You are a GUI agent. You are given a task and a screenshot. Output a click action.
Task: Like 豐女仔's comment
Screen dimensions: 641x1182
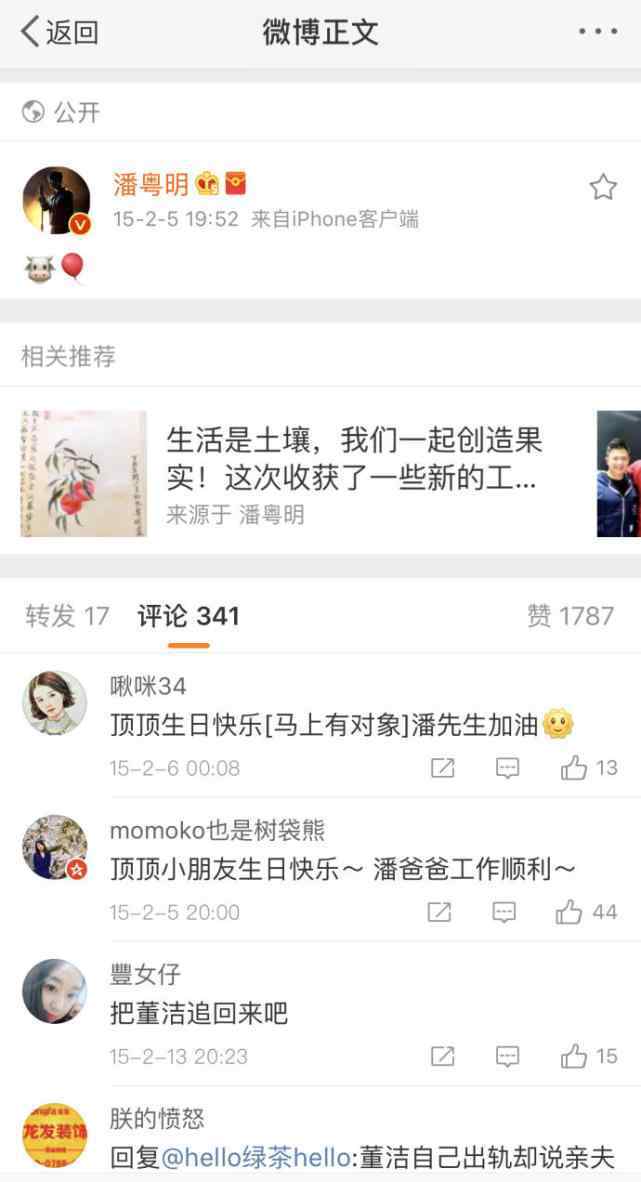point(589,1056)
